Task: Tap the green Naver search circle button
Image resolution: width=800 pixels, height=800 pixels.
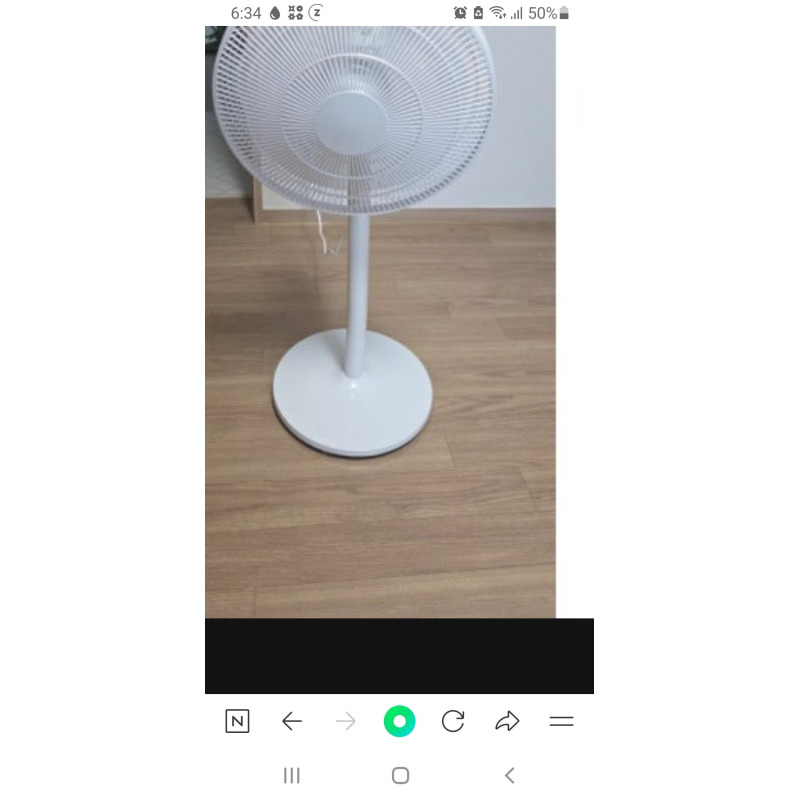Action: click(399, 721)
